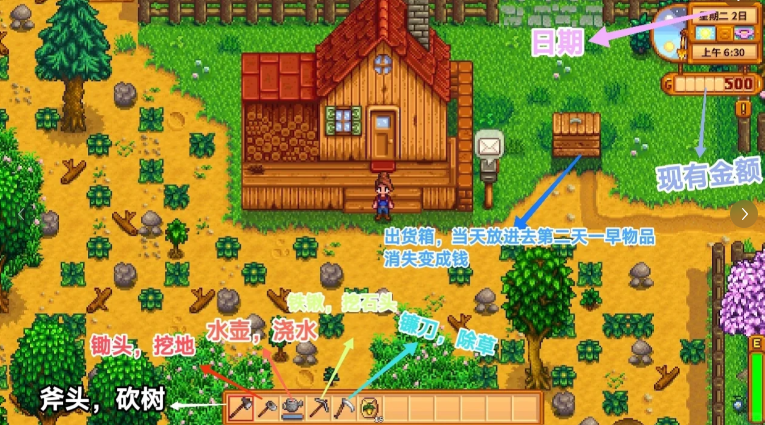765x425 pixels.
Task: Go to the next image
Action: click(744, 213)
